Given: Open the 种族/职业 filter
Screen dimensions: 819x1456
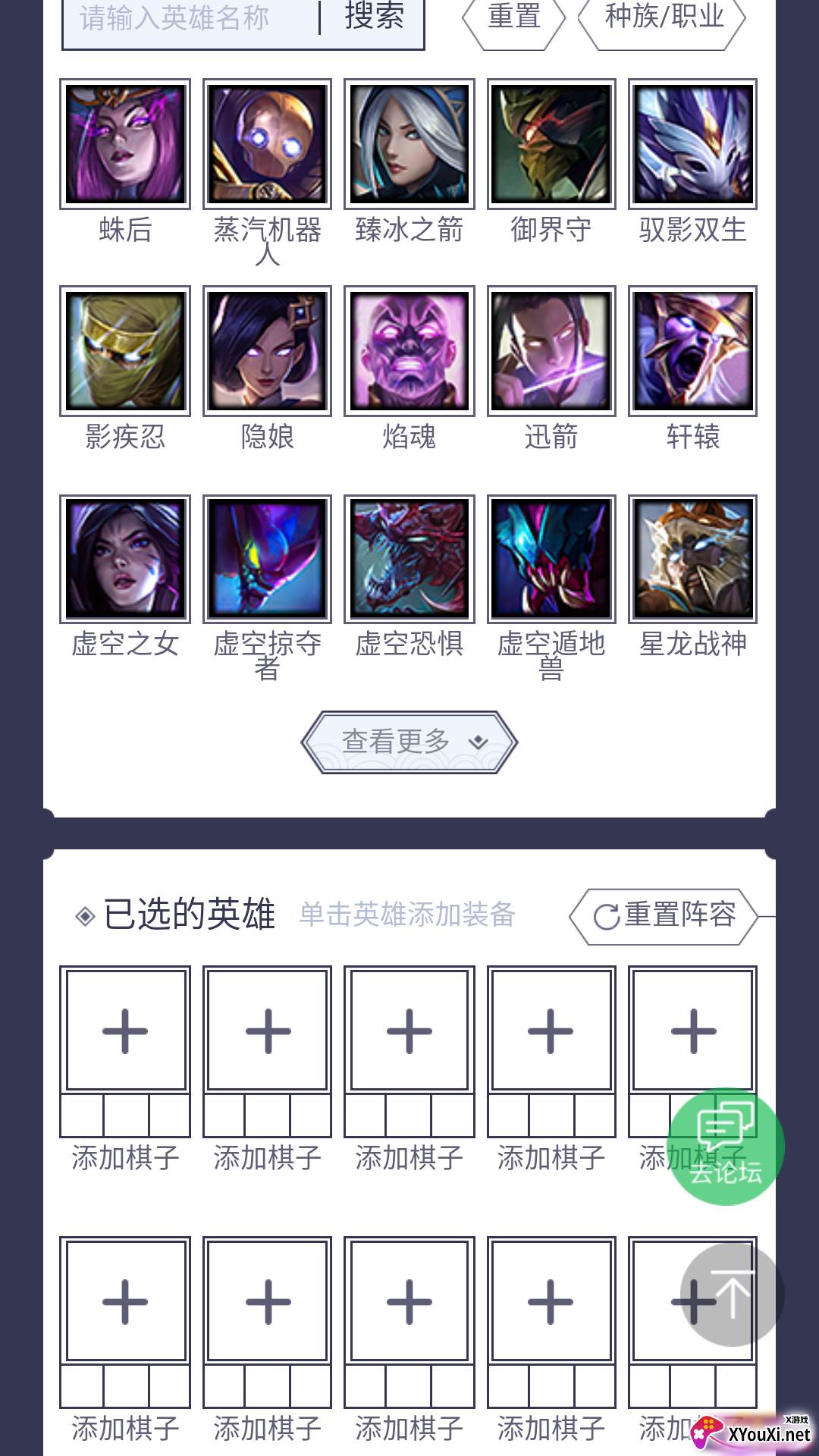Looking at the screenshot, I should [x=664, y=17].
